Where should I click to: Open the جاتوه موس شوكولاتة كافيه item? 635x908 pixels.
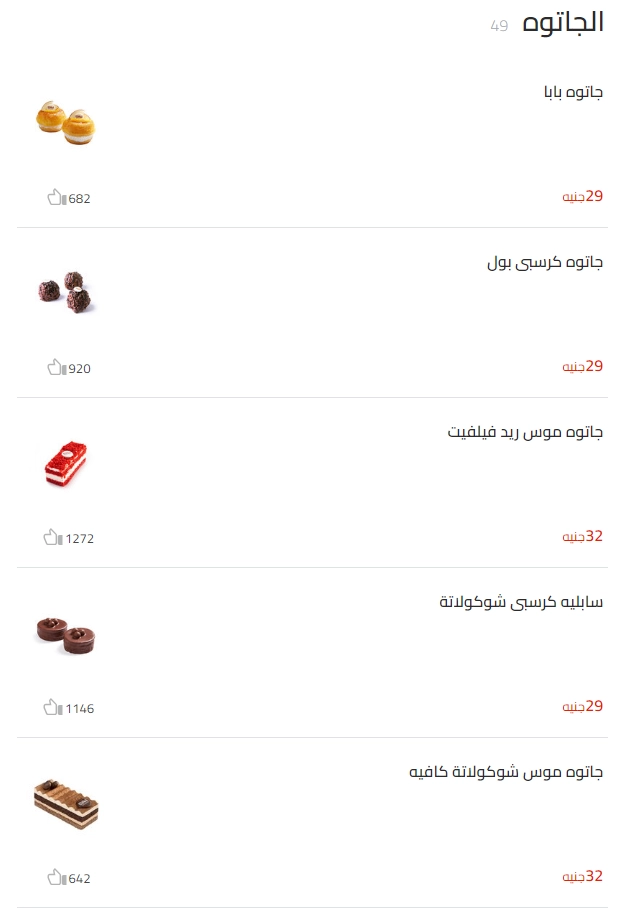coord(506,773)
